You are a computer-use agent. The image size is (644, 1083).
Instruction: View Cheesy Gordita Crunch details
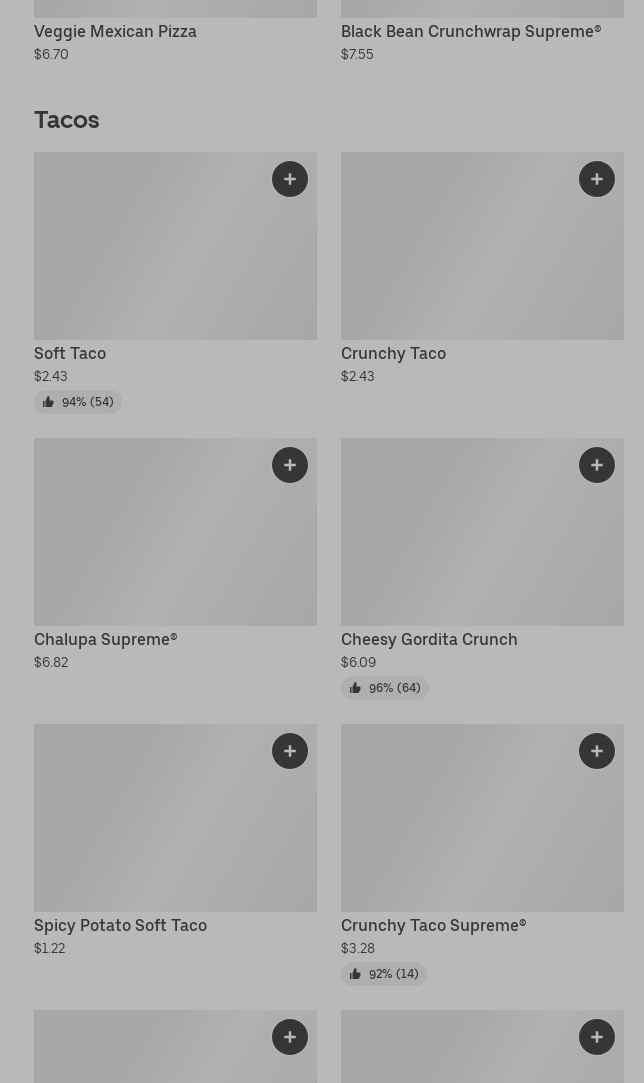click(460, 545)
